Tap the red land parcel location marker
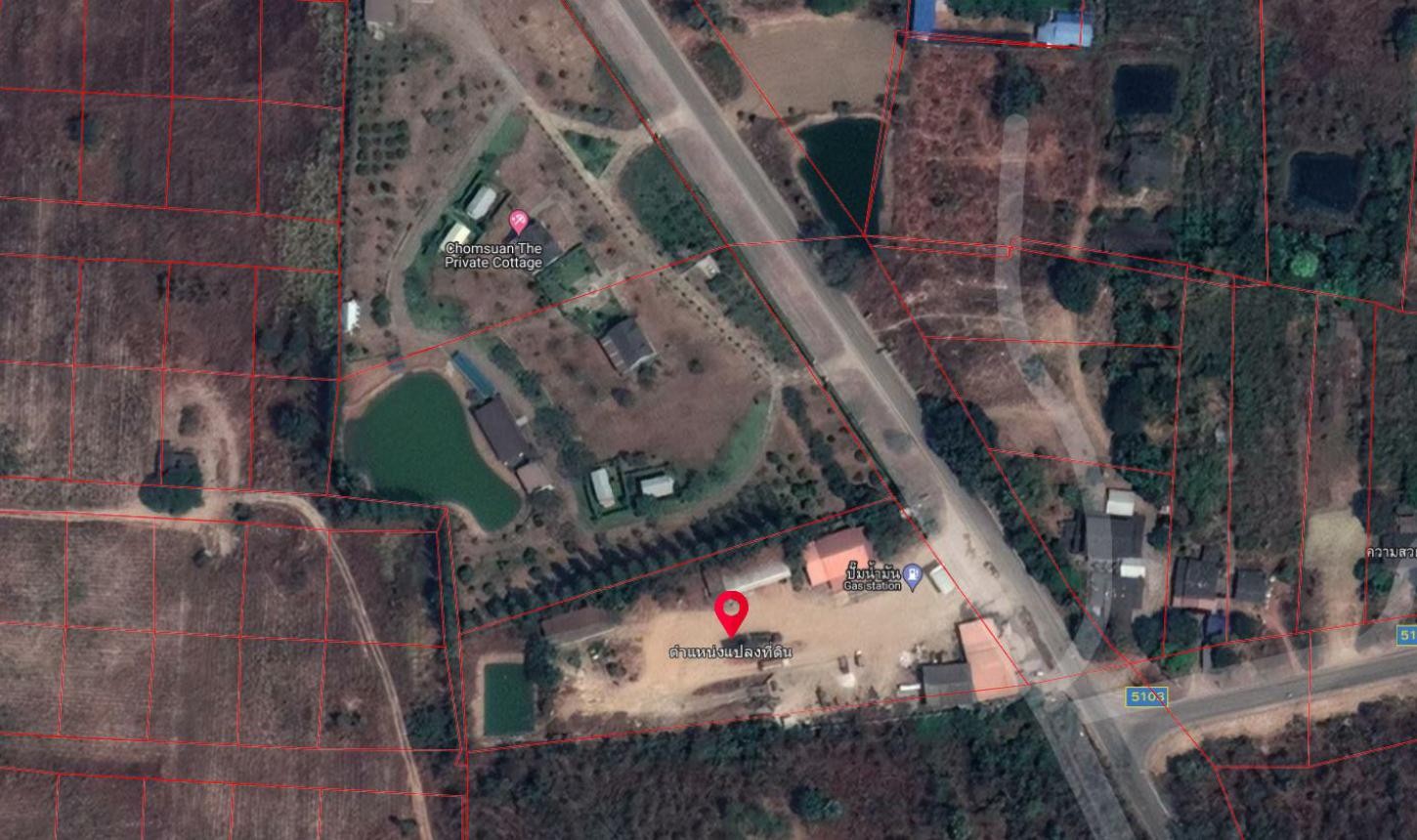Screen dimensions: 1417x840 coord(731,611)
